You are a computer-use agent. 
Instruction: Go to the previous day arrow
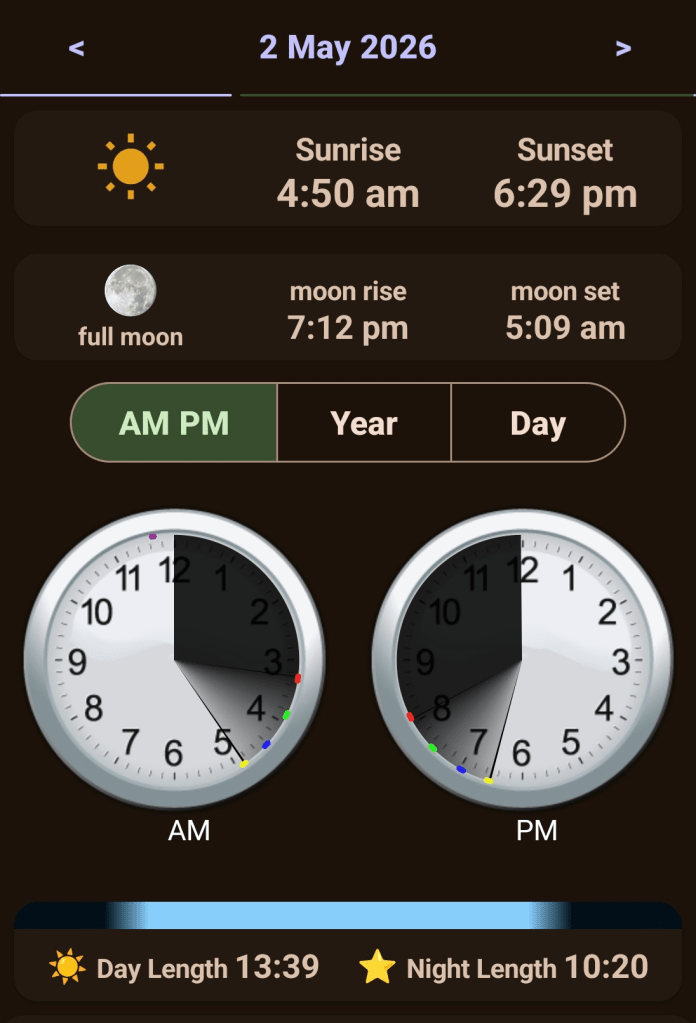tap(76, 48)
